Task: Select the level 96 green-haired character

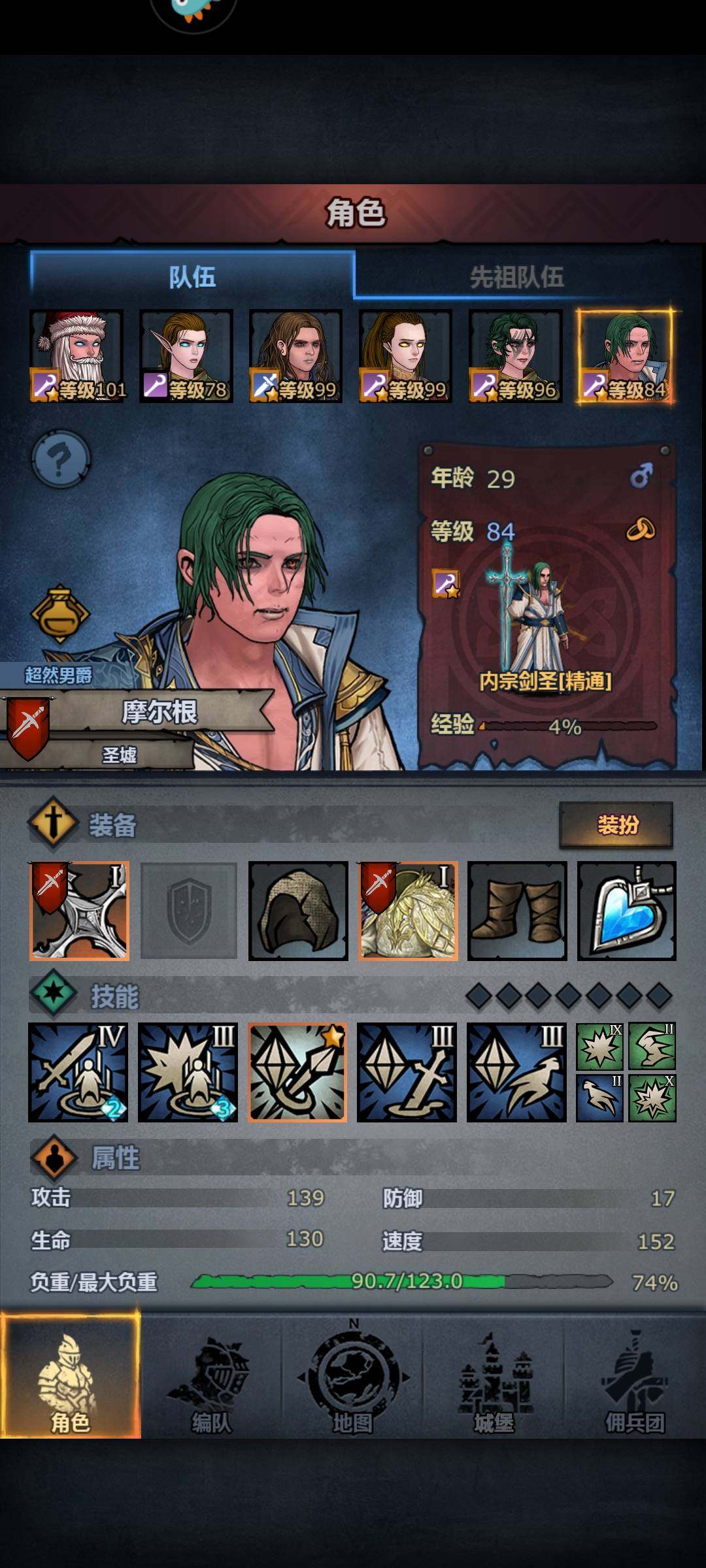Action: 515,356
